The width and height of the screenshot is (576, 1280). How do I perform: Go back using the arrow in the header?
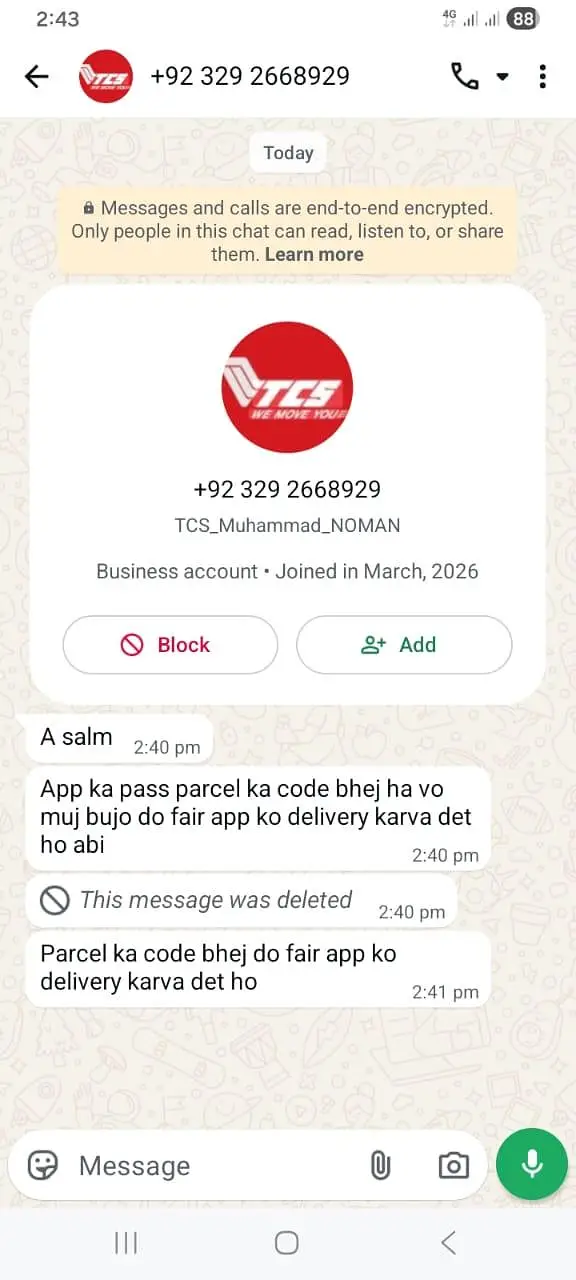(36, 77)
